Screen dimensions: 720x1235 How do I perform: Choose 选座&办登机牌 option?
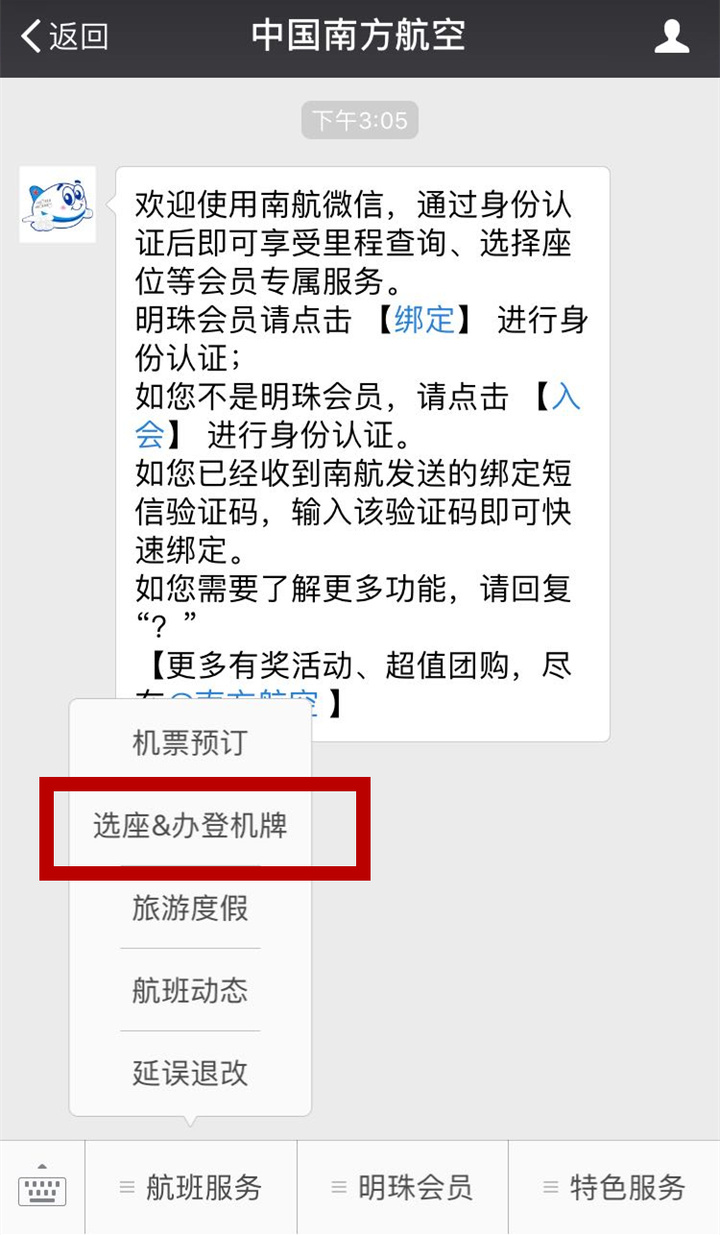[x=190, y=826]
